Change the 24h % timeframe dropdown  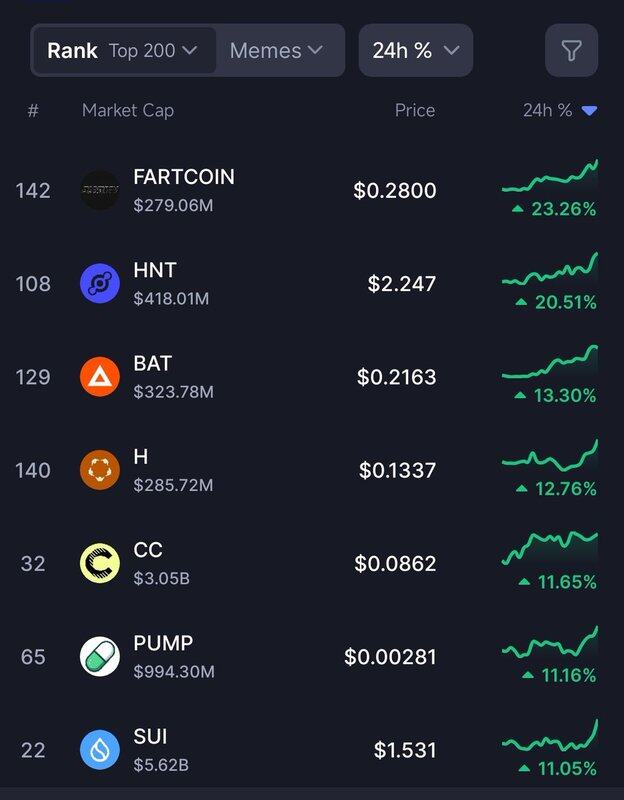click(x=415, y=50)
